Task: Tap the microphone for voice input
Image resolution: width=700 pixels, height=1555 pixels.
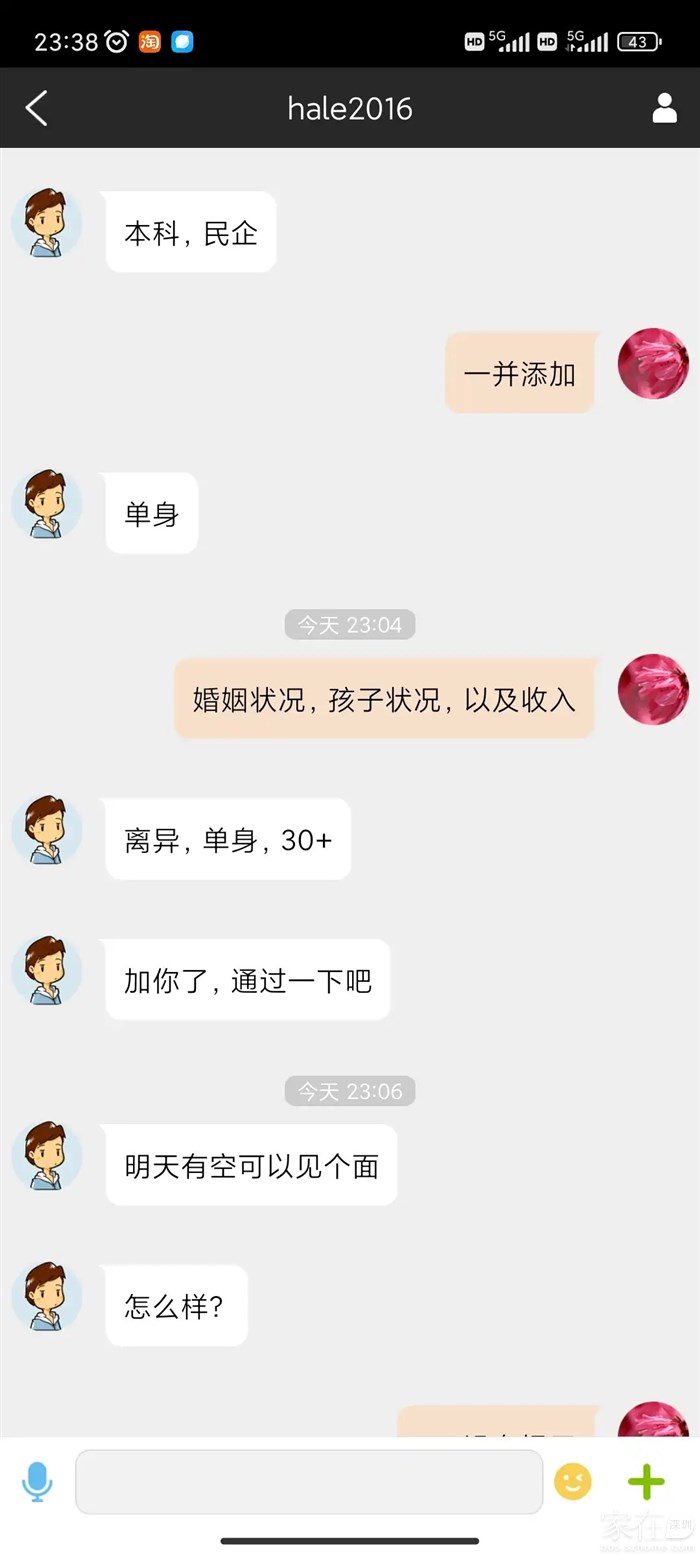Action: click(x=38, y=1481)
